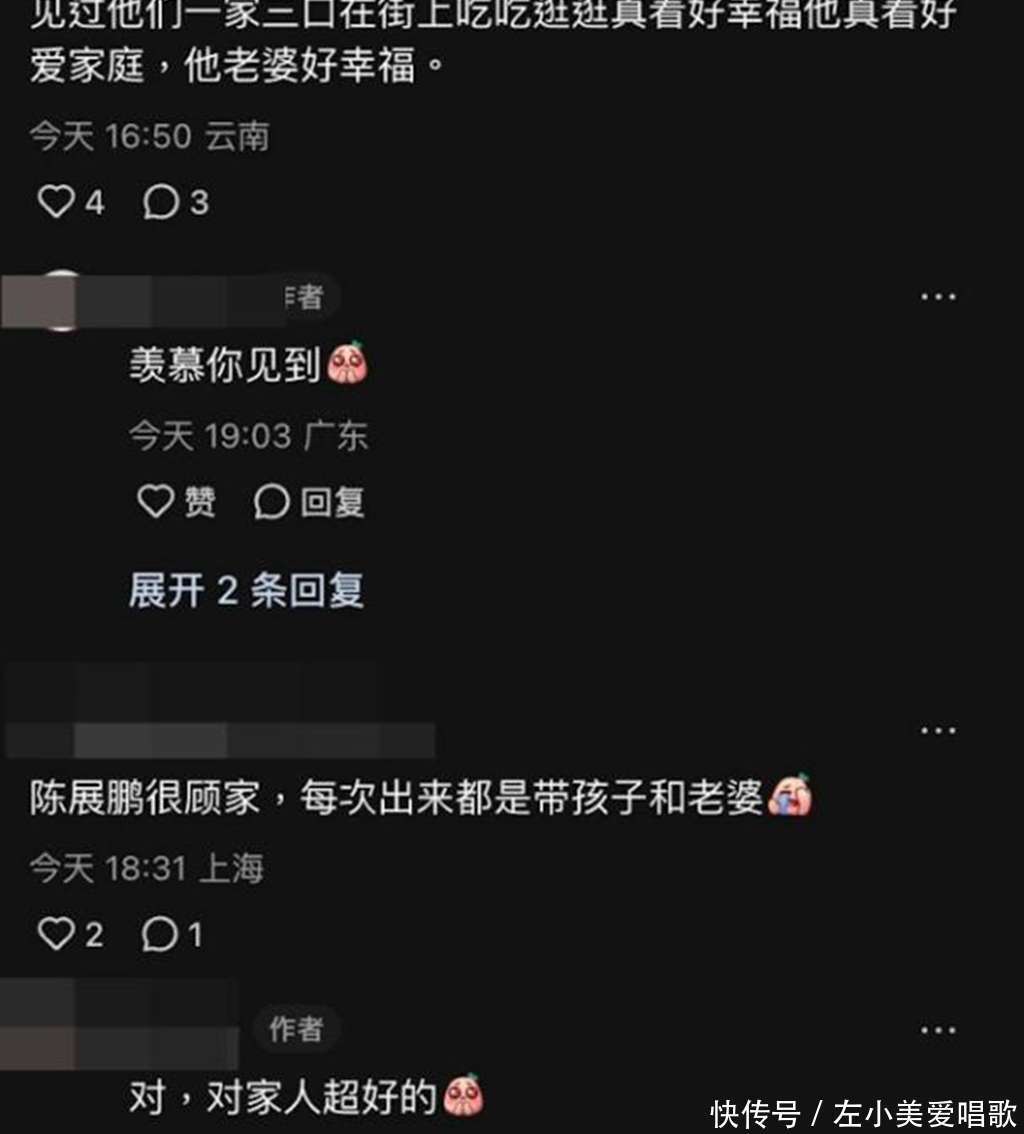Open the overflow menu of the 陈展鹏很顾家 comment
Image resolution: width=1024 pixels, height=1134 pixels.
pyautogui.click(x=937, y=731)
